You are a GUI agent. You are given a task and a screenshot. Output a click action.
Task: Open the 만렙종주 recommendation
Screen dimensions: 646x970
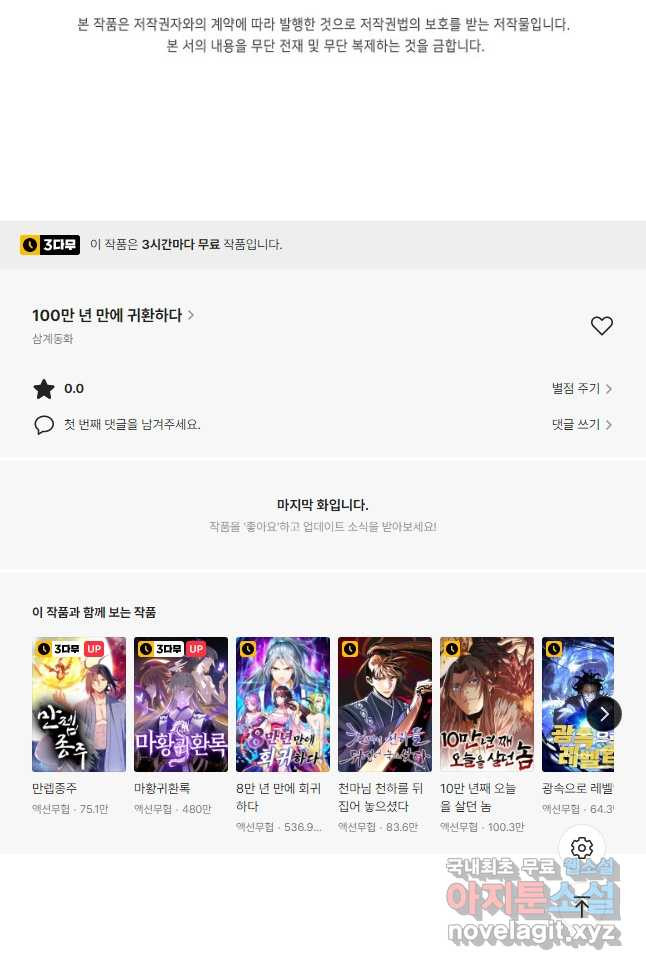click(x=79, y=705)
